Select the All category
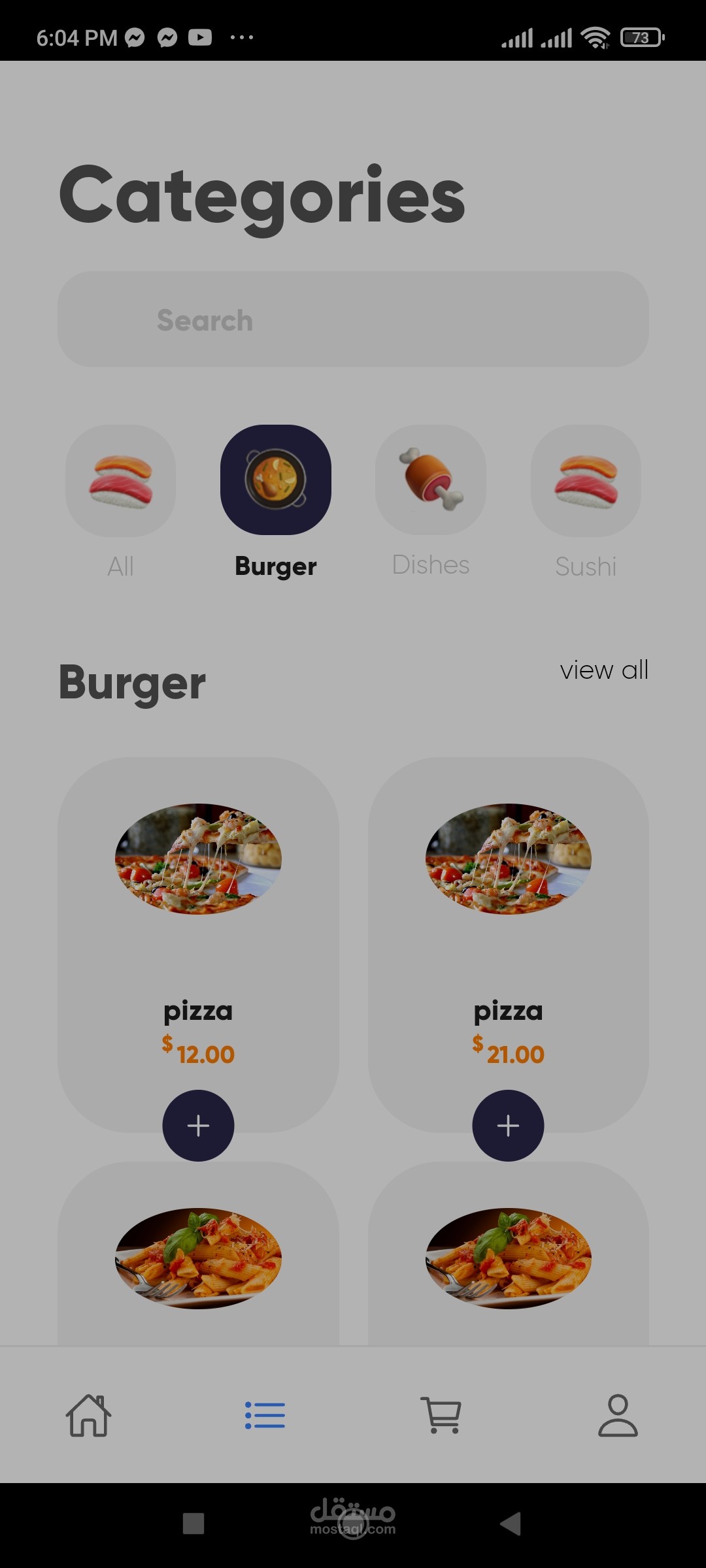The width and height of the screenshot is (706, 1568). click(x=121, y=481)
